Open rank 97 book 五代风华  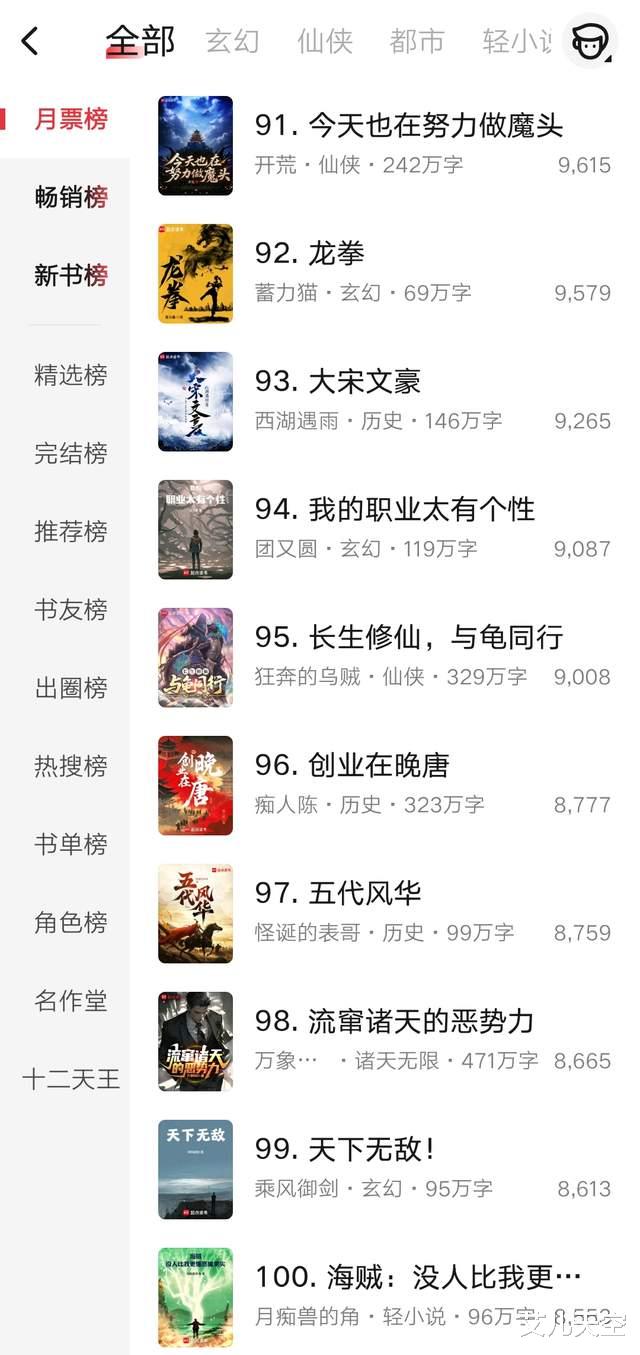point(338,894)
